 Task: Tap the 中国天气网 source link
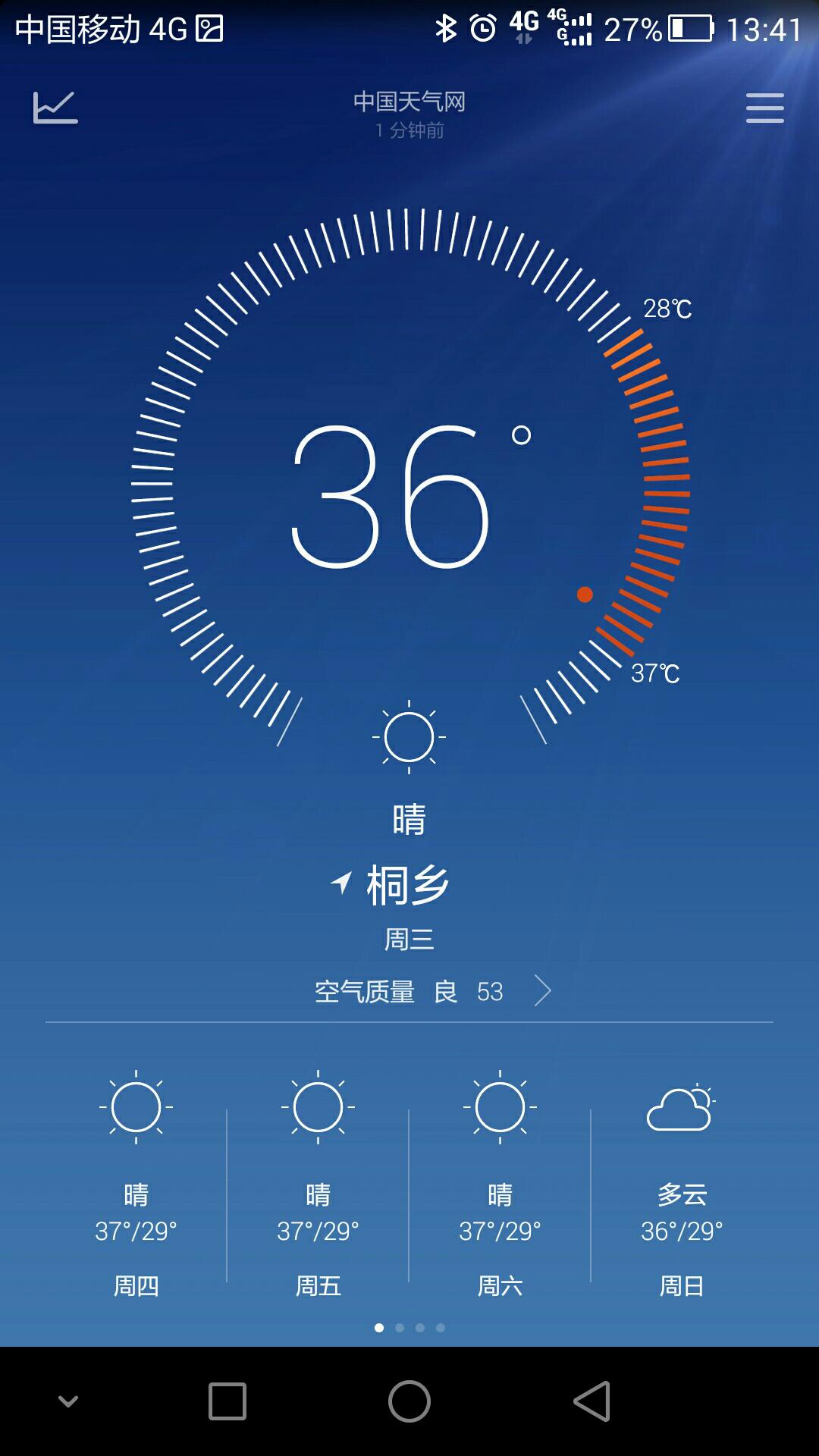coord(409,102)
